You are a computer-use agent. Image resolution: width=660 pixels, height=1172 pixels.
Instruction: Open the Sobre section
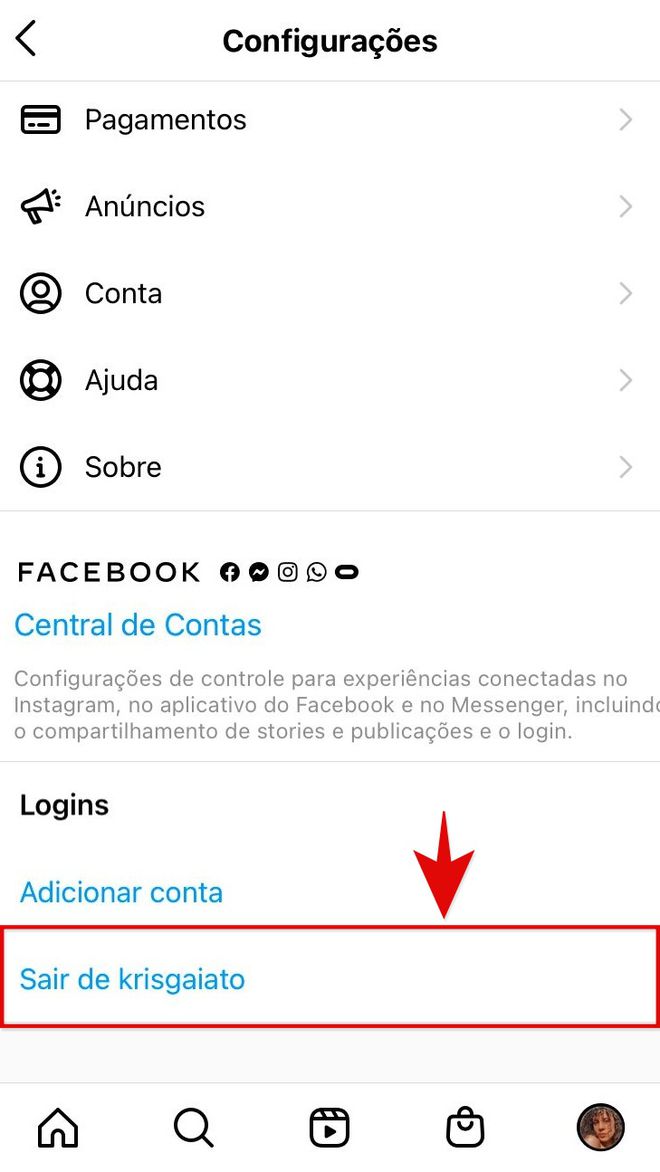point(123,467)
